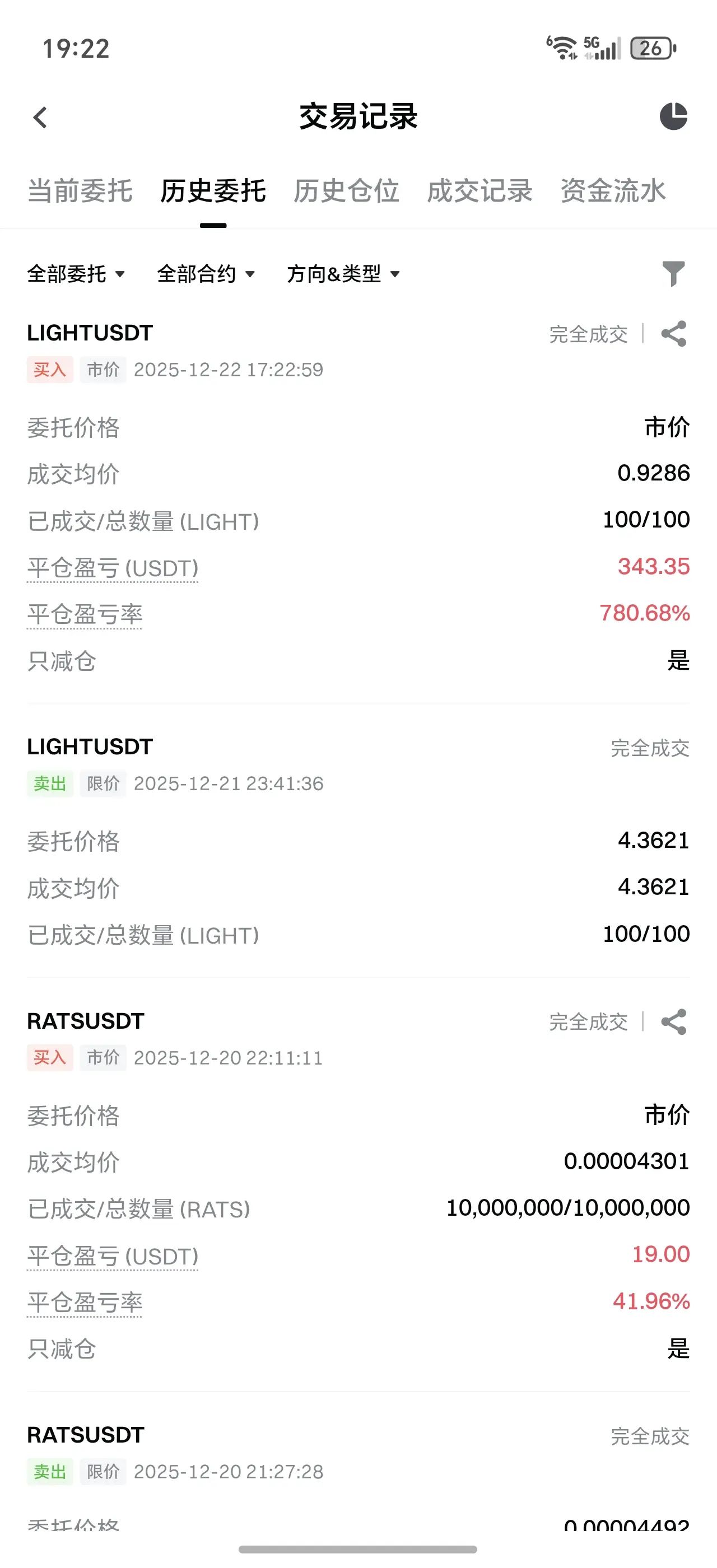717x1568 pixels.
Task: Select the 历史委托 tab
Action: [x=213, y=190]
